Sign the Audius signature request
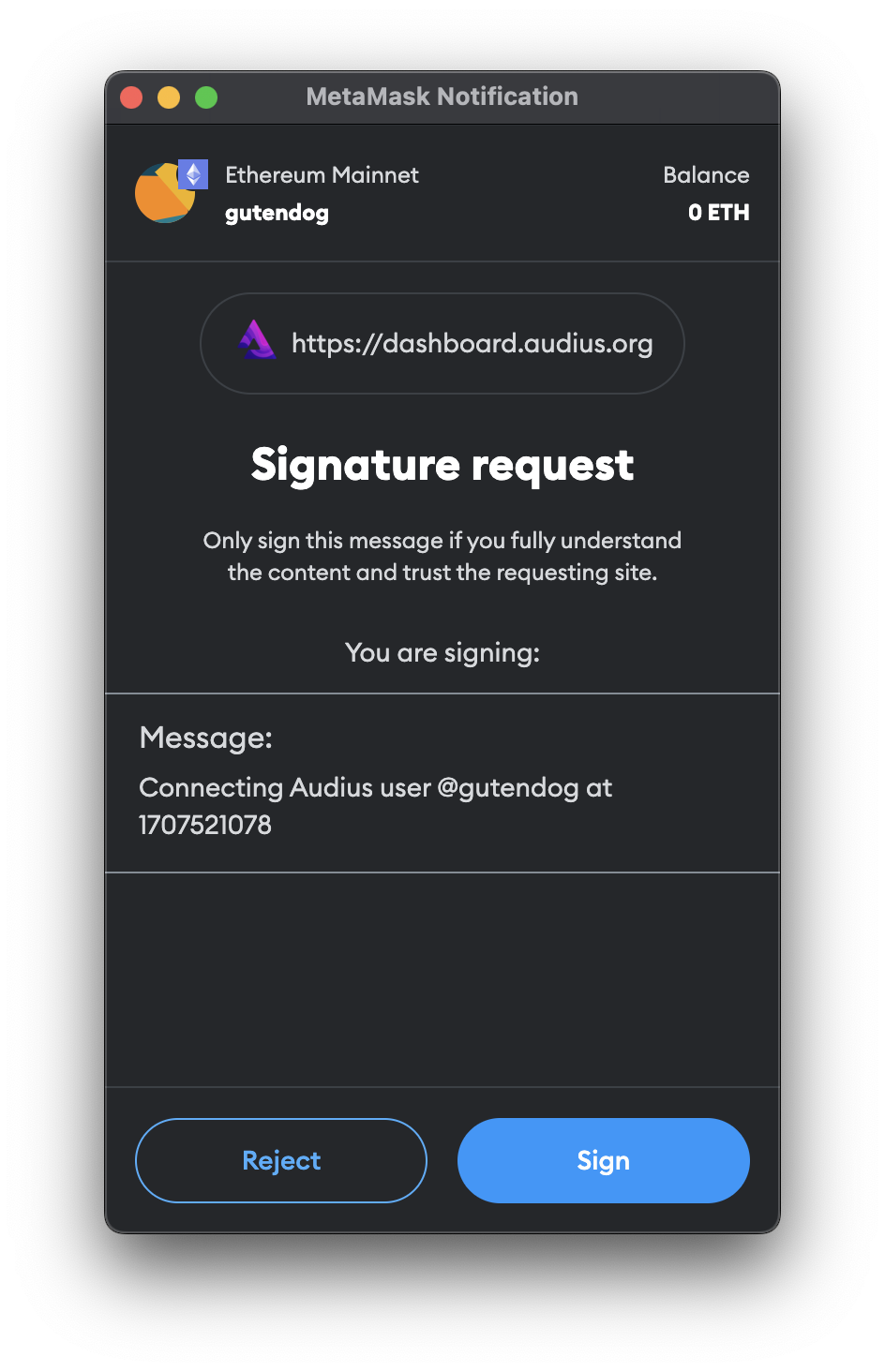This screenshot has width=885, height=1372. tap(603, 1160)
